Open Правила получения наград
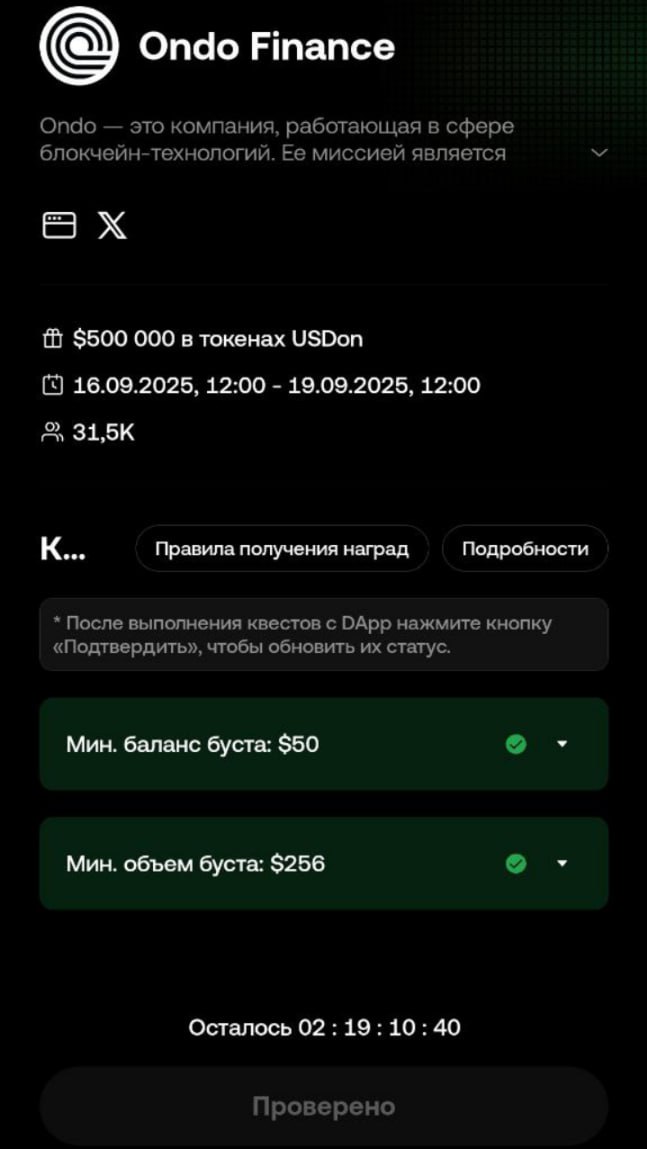Viewport: 647px width, 1149px height. click(x=281, y=549)
